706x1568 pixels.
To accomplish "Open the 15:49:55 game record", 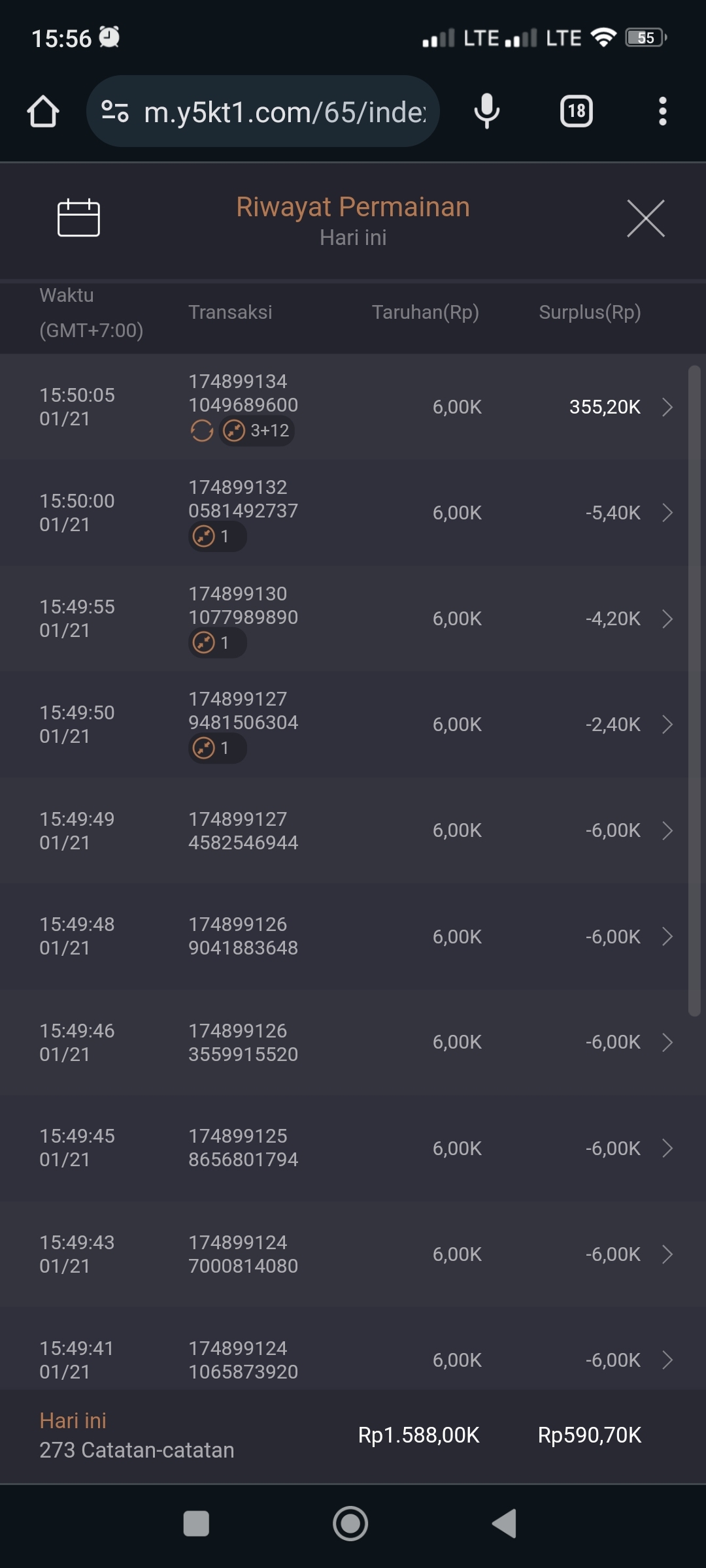I will 353,619.
